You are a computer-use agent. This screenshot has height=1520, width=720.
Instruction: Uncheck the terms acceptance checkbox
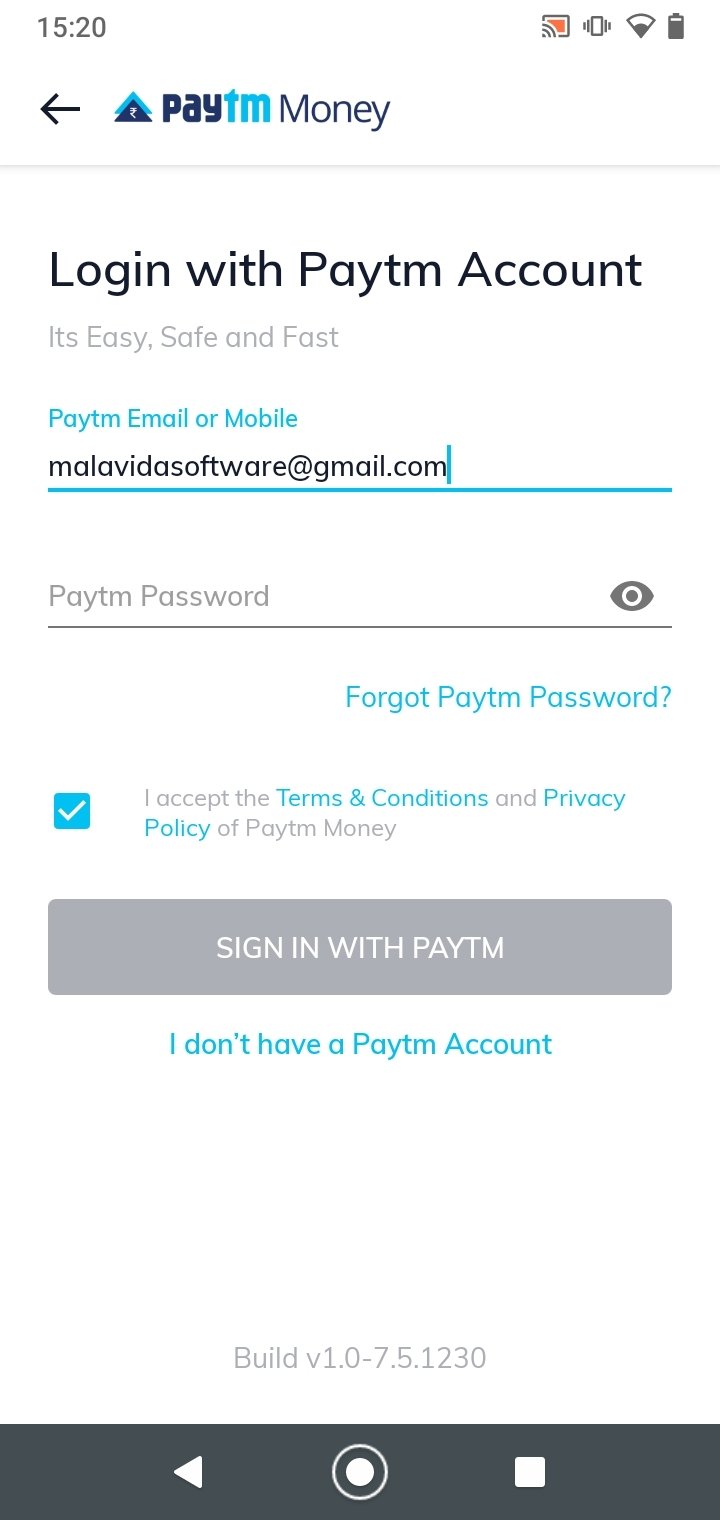(72, 811)
